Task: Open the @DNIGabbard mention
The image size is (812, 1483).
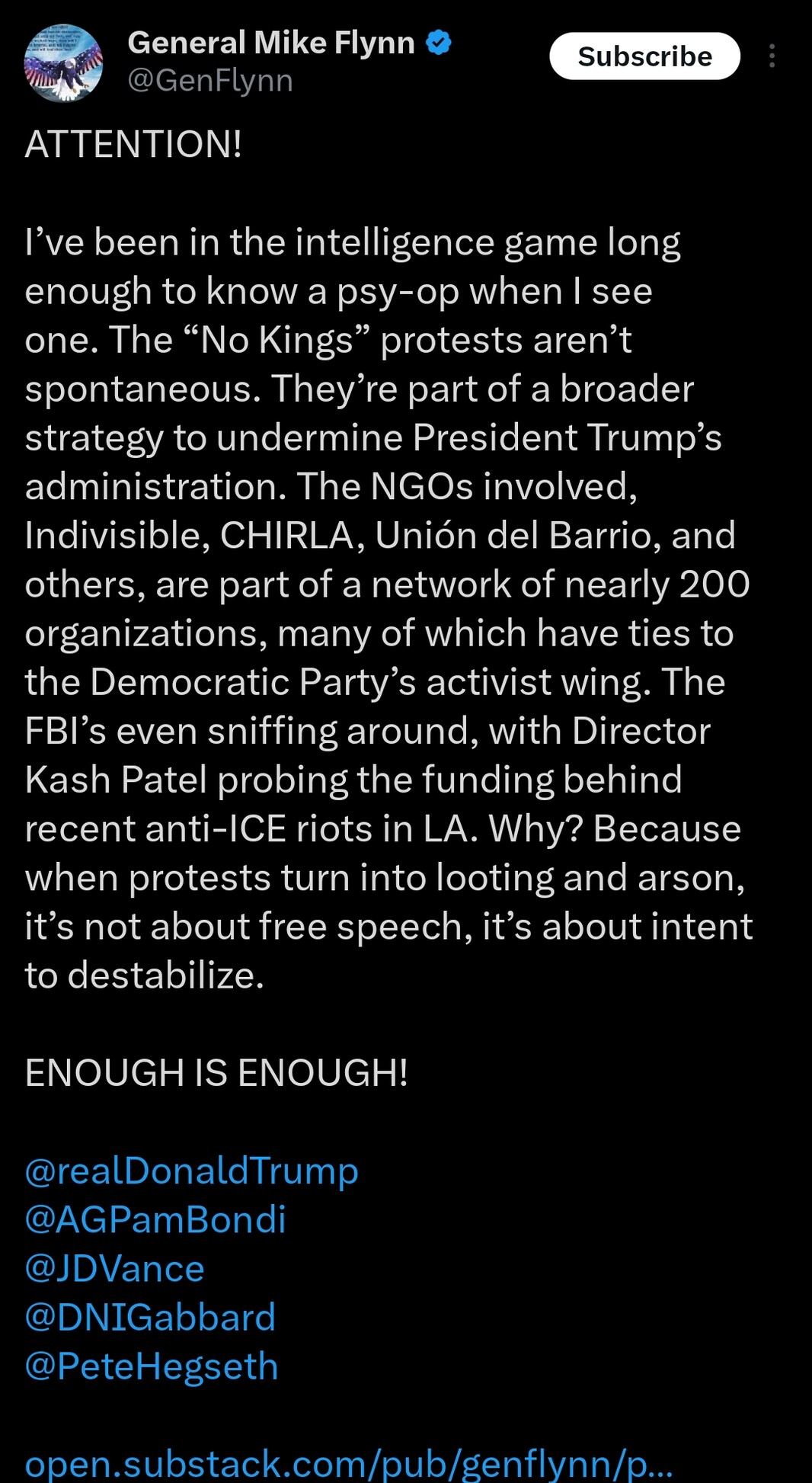Action: [x=150, y=1317]
